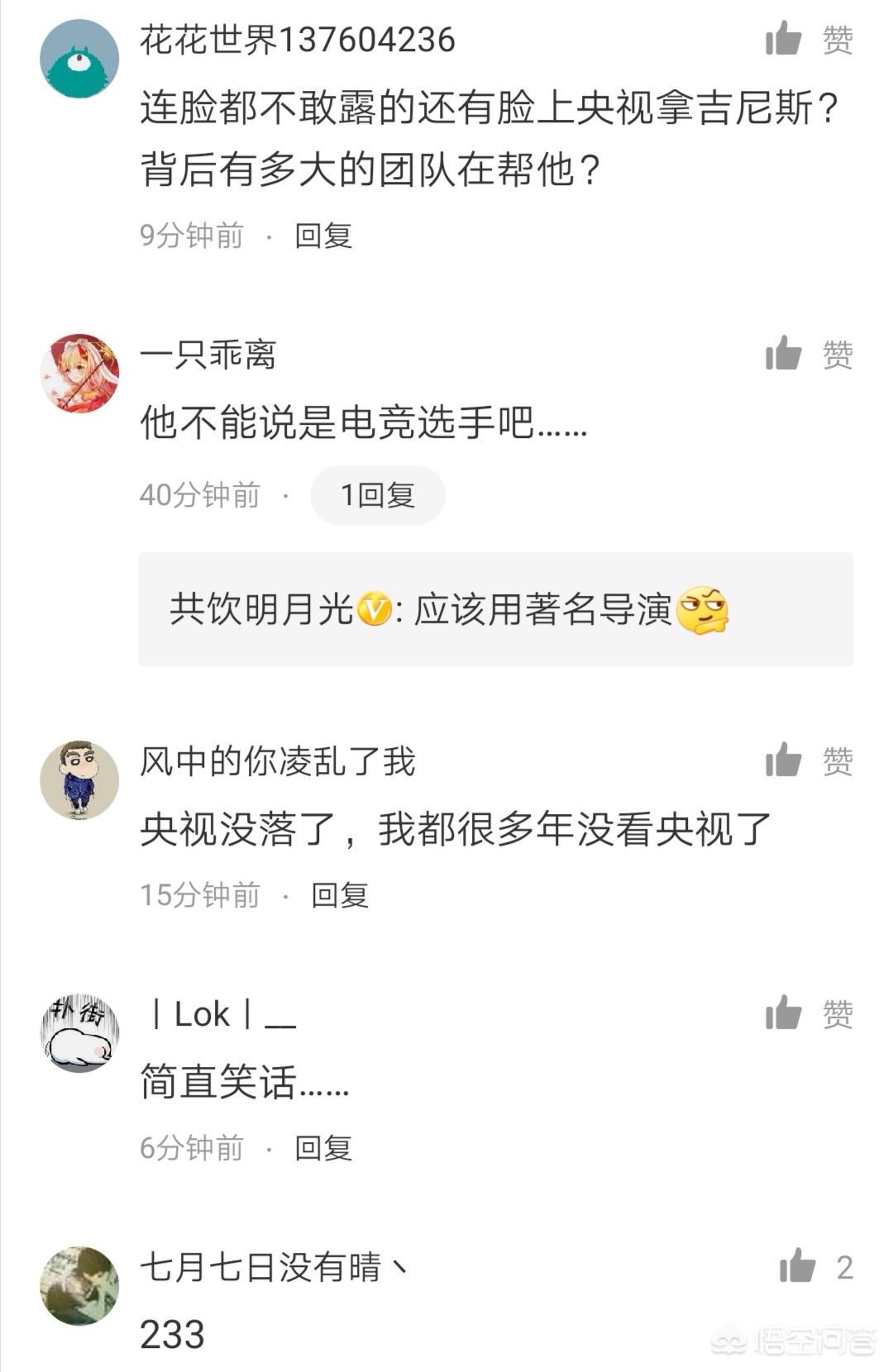This screenshot has width=893, height=1372.
Task: Like the comment by 一只乖离
Action: [x=784, y=354]
